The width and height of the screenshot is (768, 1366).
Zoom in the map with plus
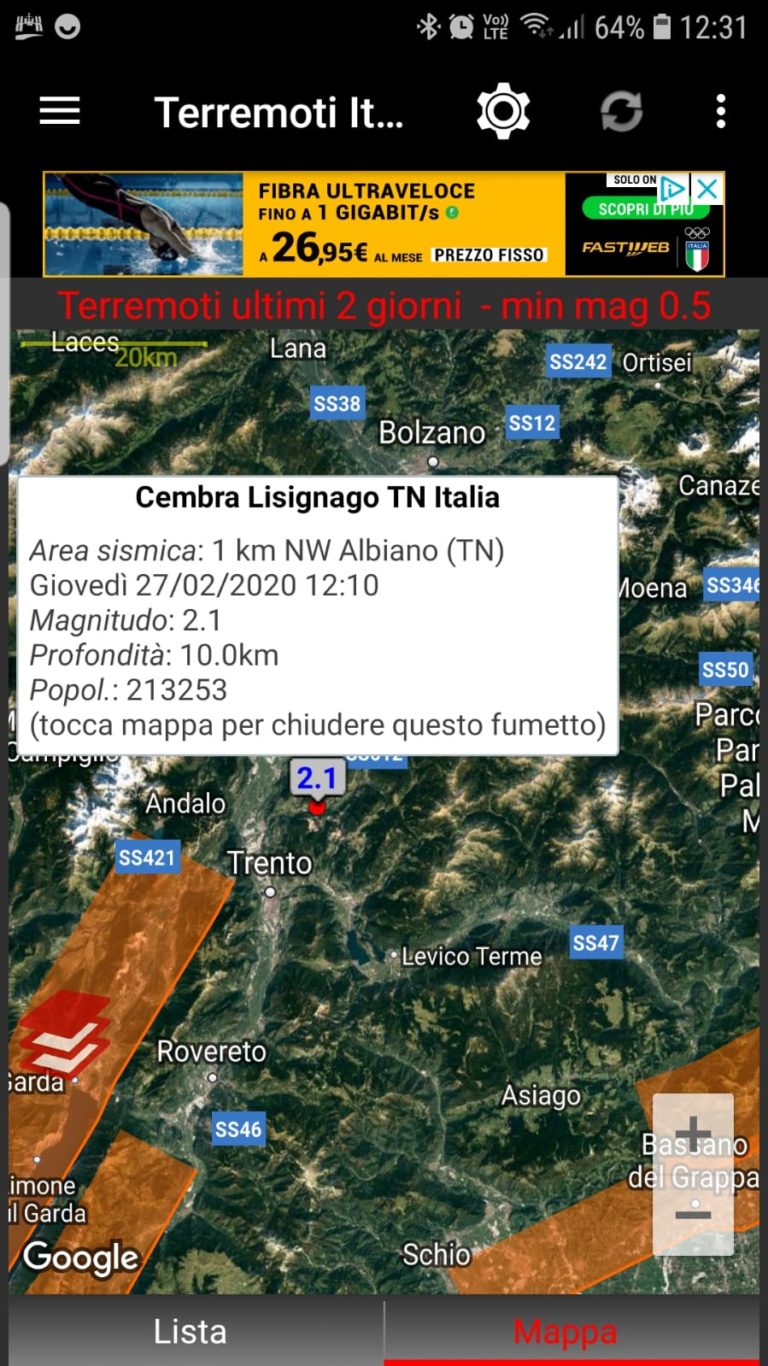(693, 1135)
